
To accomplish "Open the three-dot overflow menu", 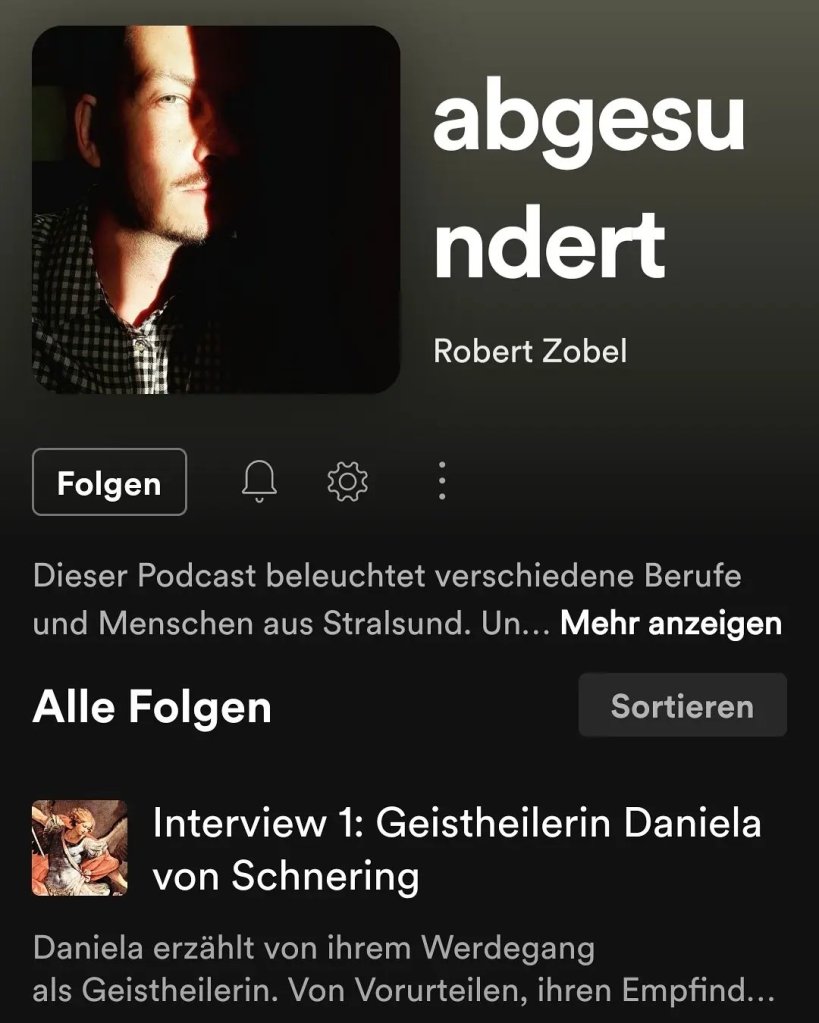I will pos(442,482).
